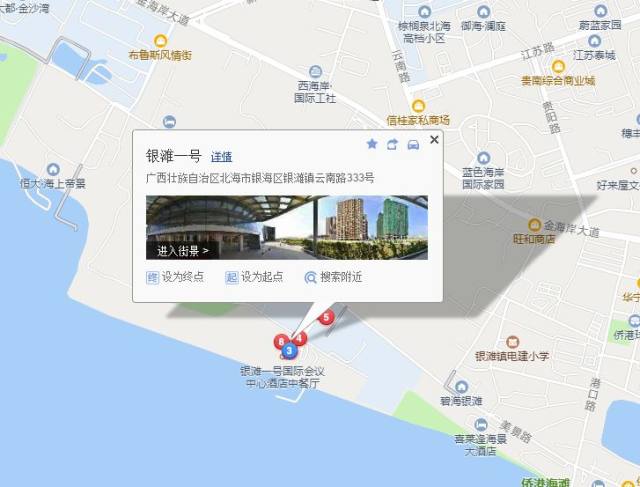Send this location to car
The width and height of the screenshot is (640, 487).
(x=413, y=145)
